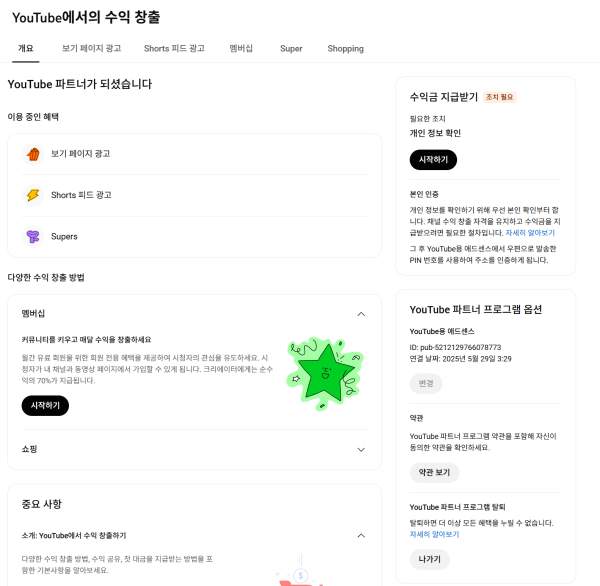Image resolution: width=600 pixels, height=586 pixels.
Task: Select the 멤버십 tab
Action: click(241, 48)
